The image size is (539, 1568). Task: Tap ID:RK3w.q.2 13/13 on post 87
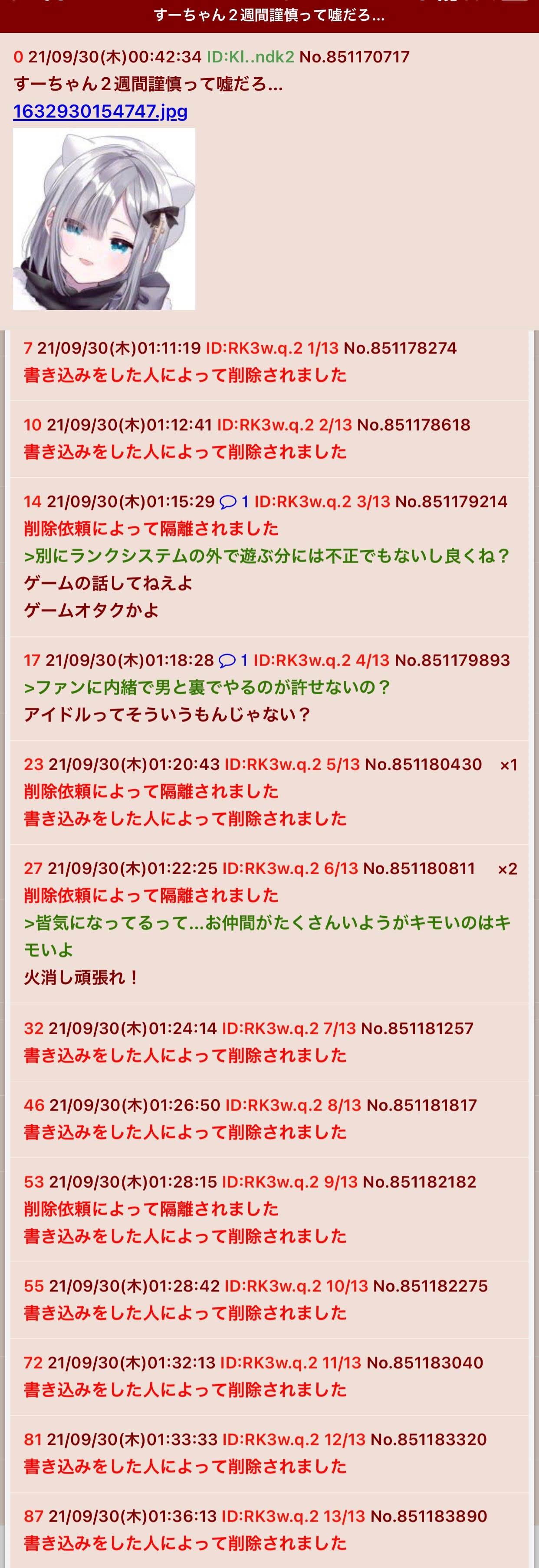(293, 1516)
